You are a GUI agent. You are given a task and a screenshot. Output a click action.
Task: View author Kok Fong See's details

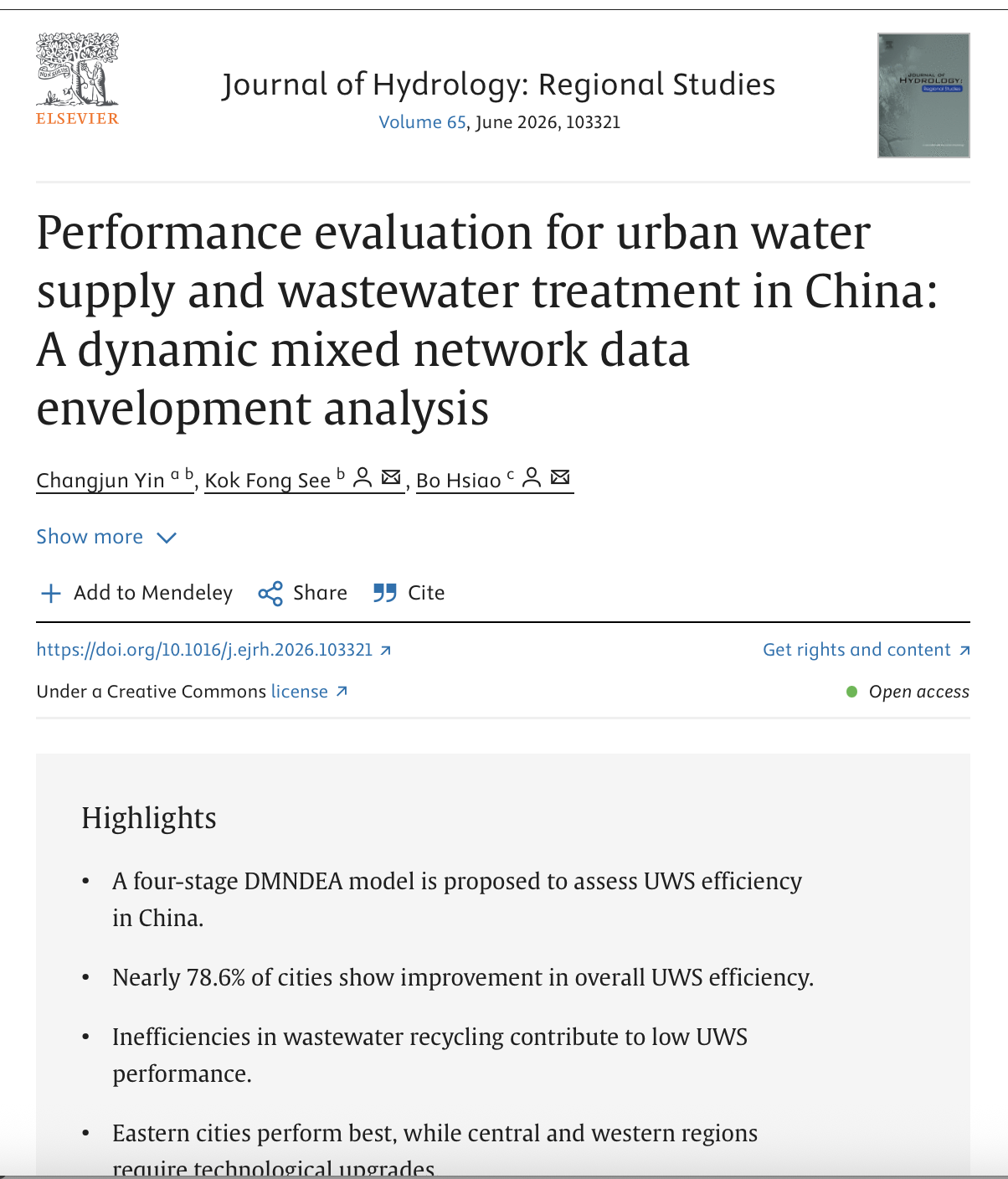(x=268, y=480)
